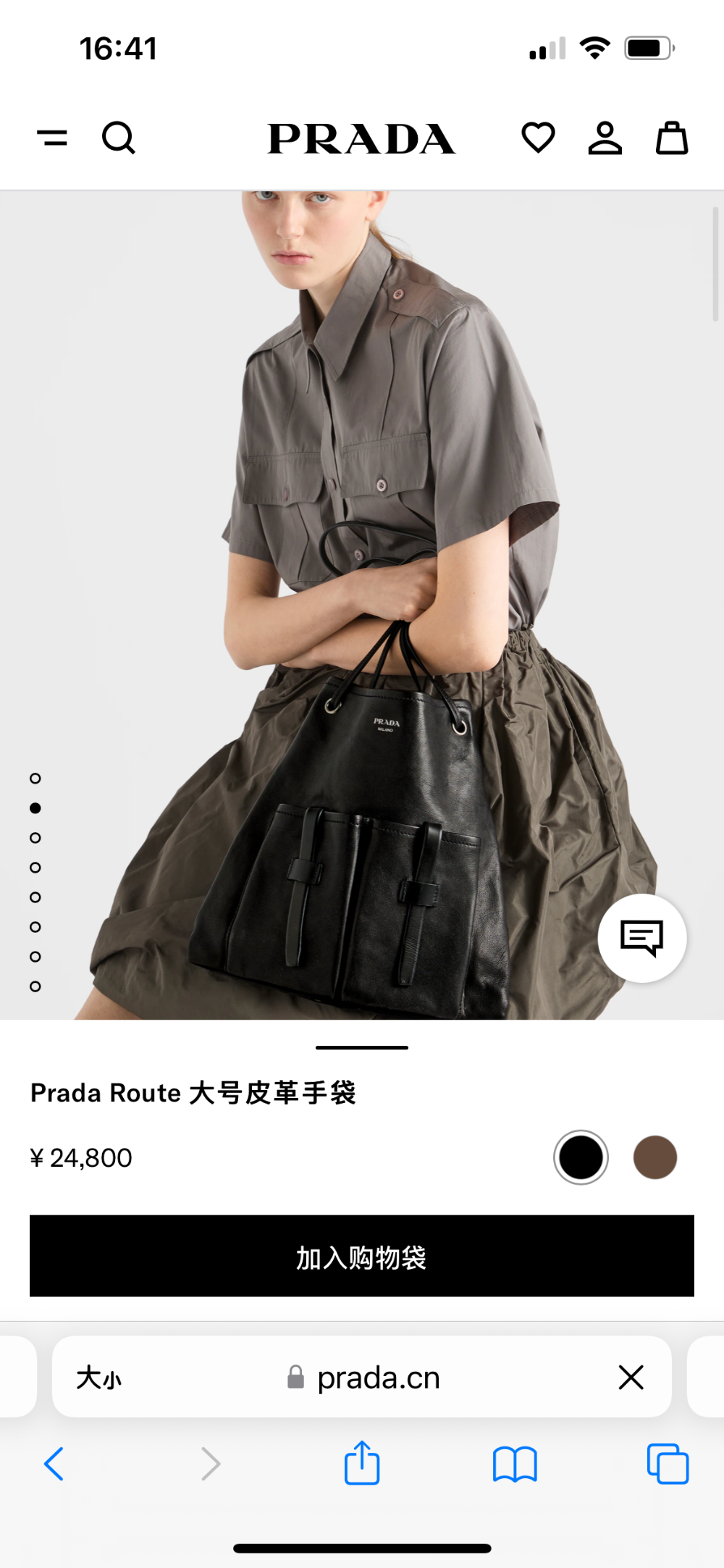The width and height of the screenshot is (724, 1568).
Task: Open the hamburger menu
Action: [52, 138]
